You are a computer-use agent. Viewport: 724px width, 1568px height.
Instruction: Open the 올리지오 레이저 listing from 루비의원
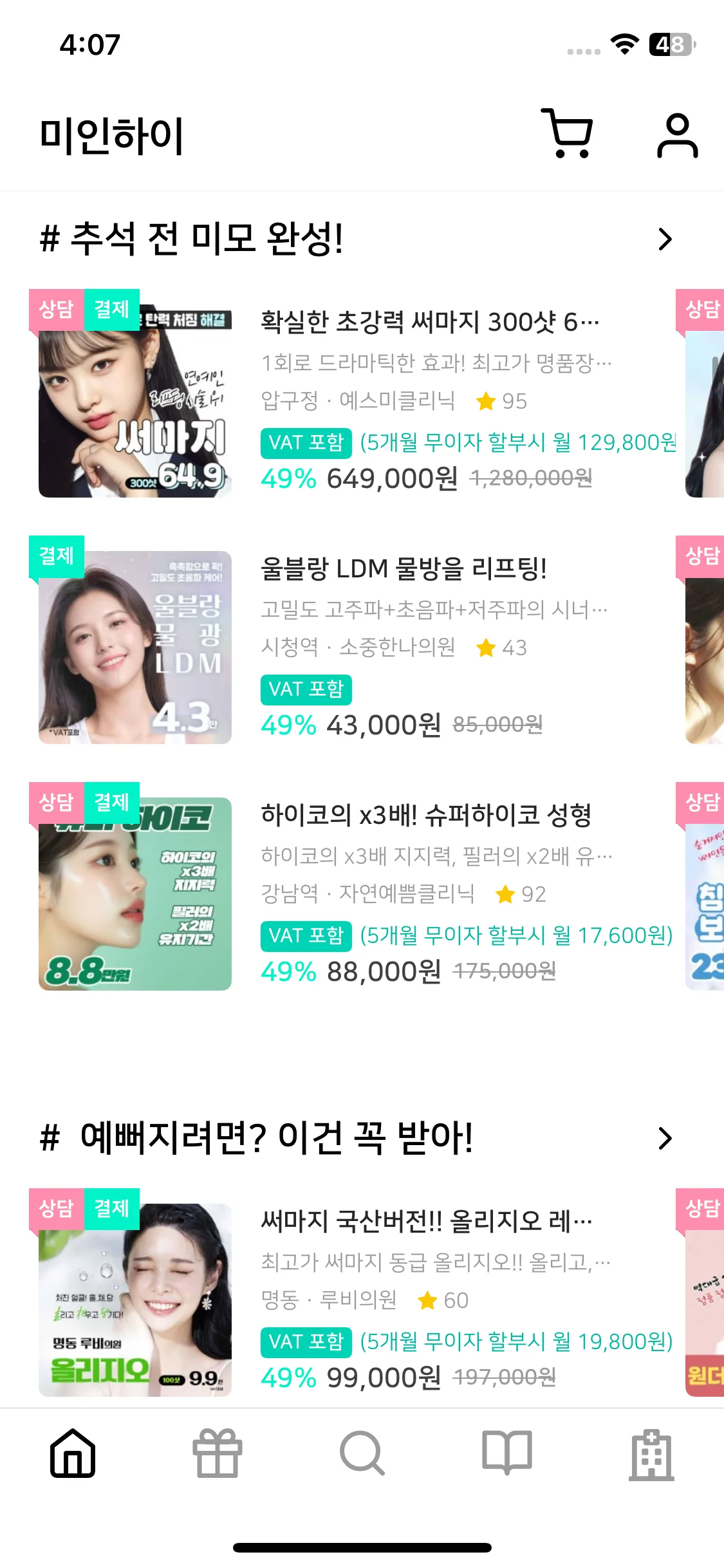click(x=426, y=1221)
